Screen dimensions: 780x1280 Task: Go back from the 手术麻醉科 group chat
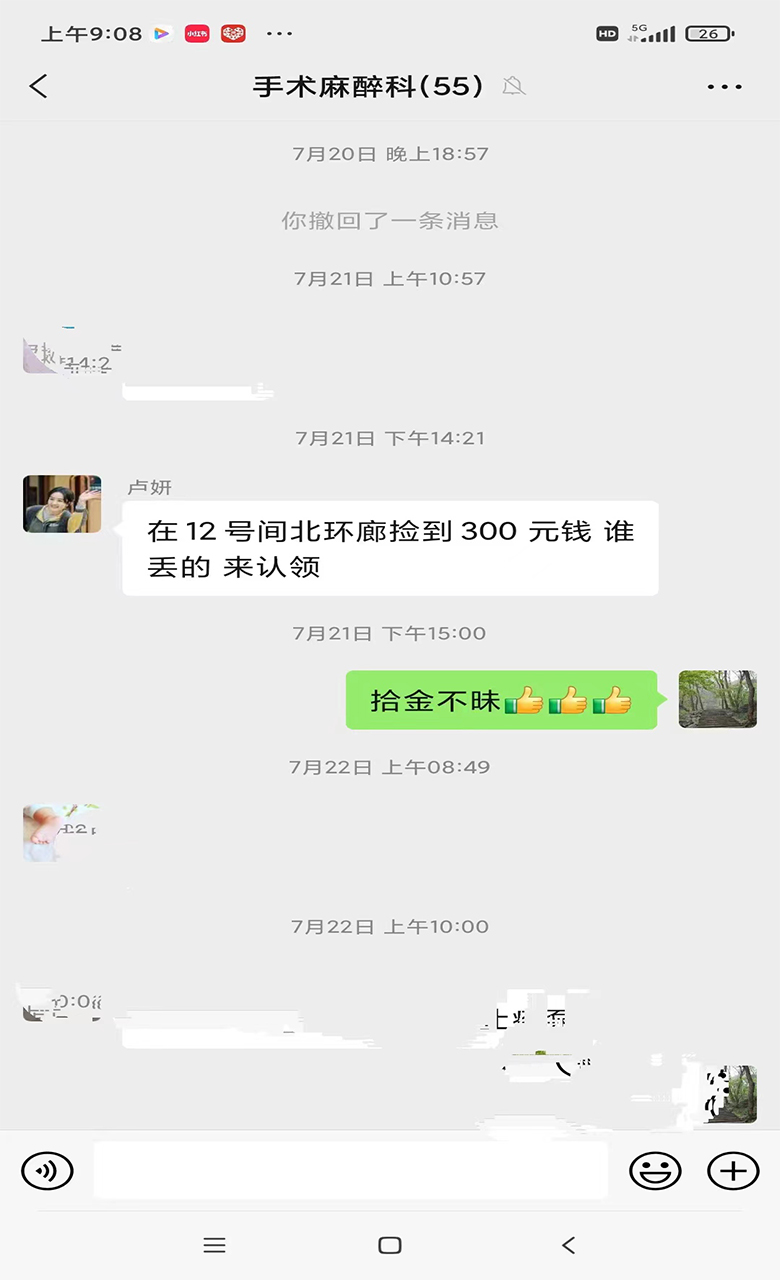38,86
